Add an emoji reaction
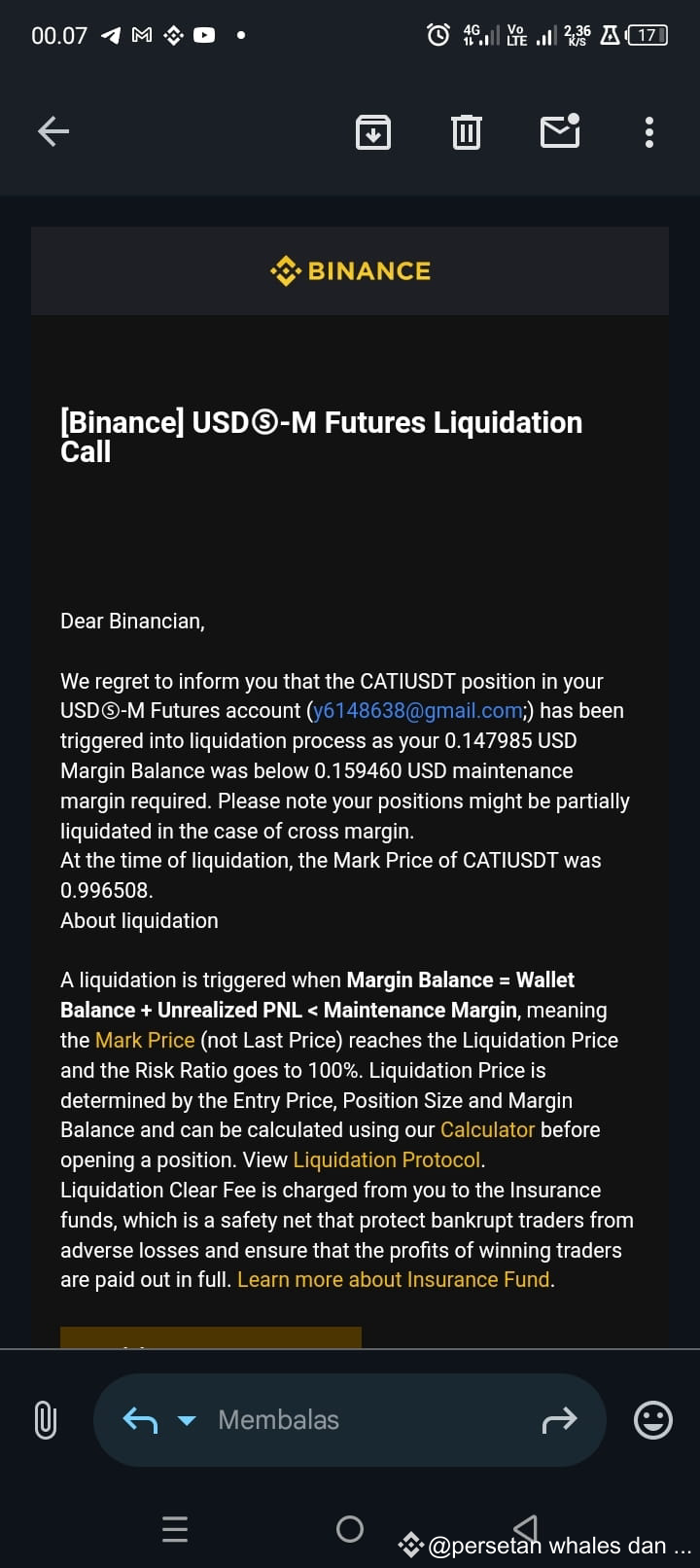The height and width of the screenshot is (1568, 700). click(652, 1420)
